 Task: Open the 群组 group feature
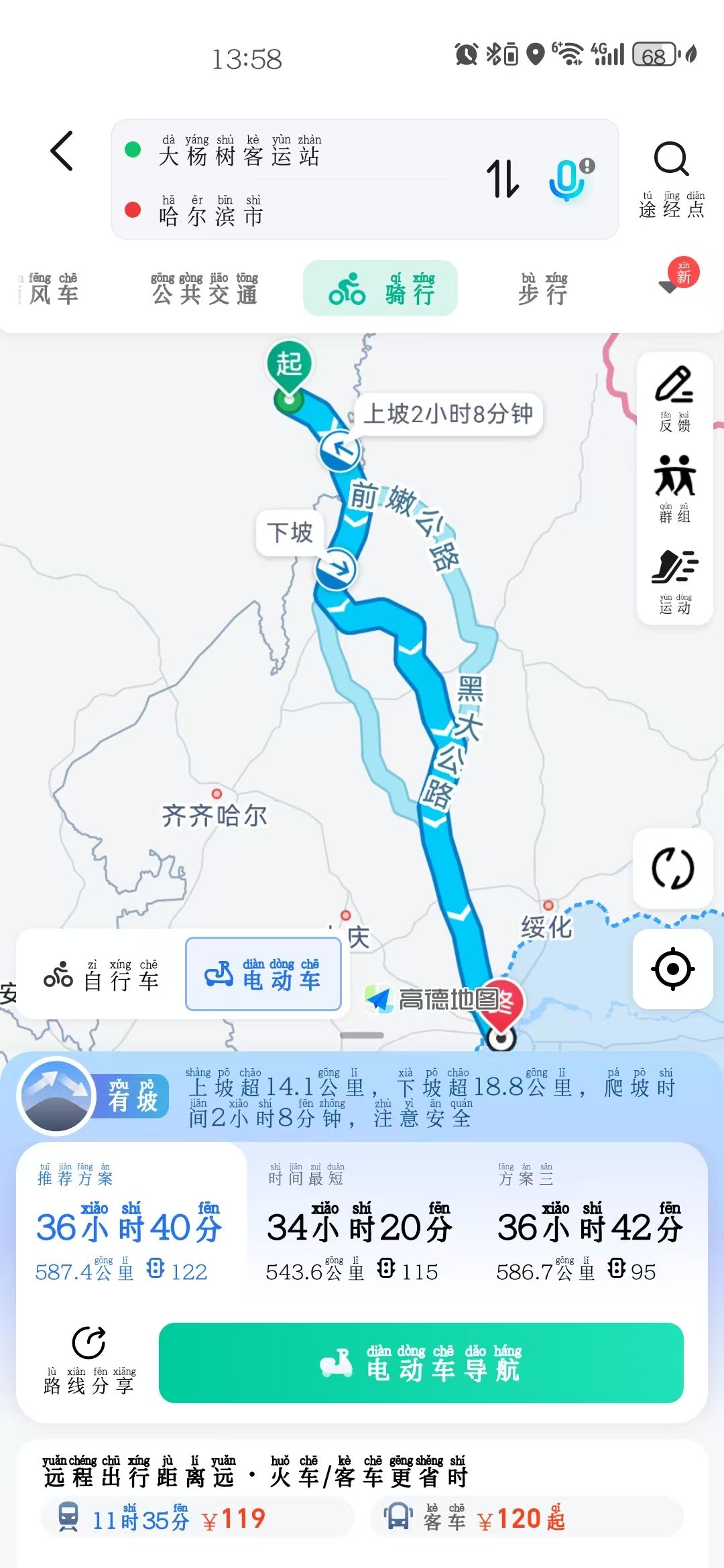[x=674, y=489]
